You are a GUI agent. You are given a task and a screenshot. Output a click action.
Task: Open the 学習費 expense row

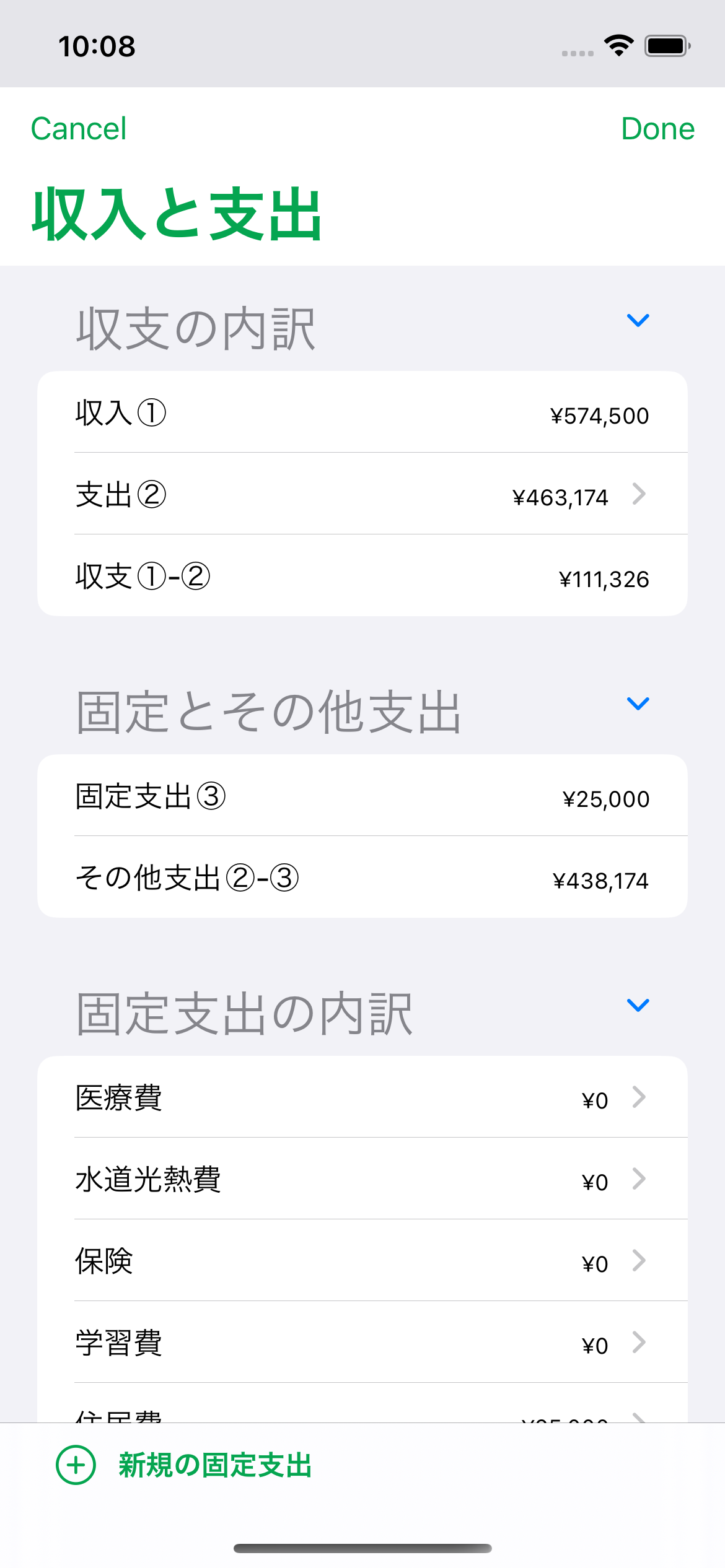pos(362,1342)
